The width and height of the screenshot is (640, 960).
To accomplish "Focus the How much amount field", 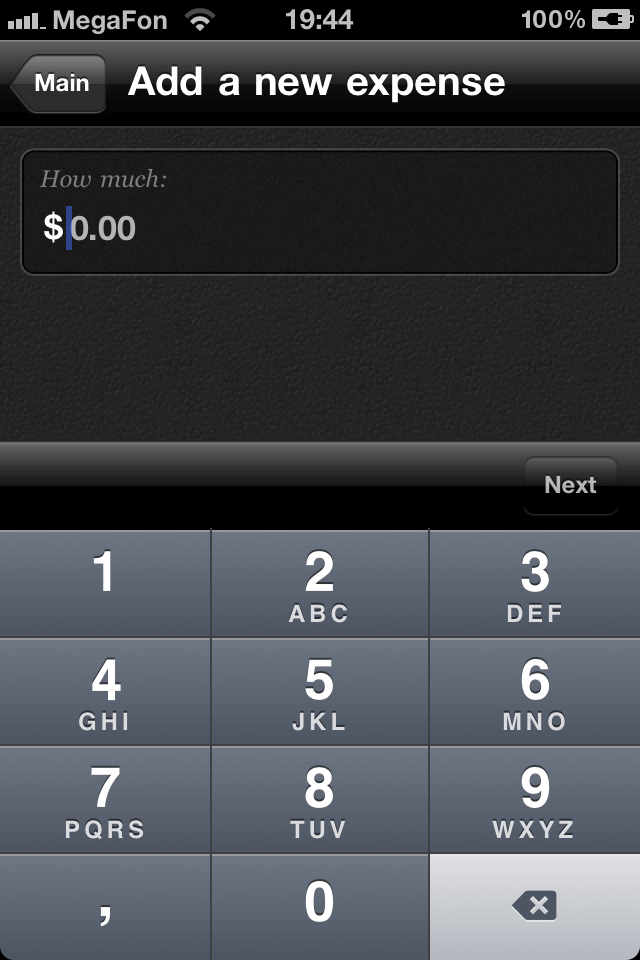I will pyautogui.click(x=320, y=212).
